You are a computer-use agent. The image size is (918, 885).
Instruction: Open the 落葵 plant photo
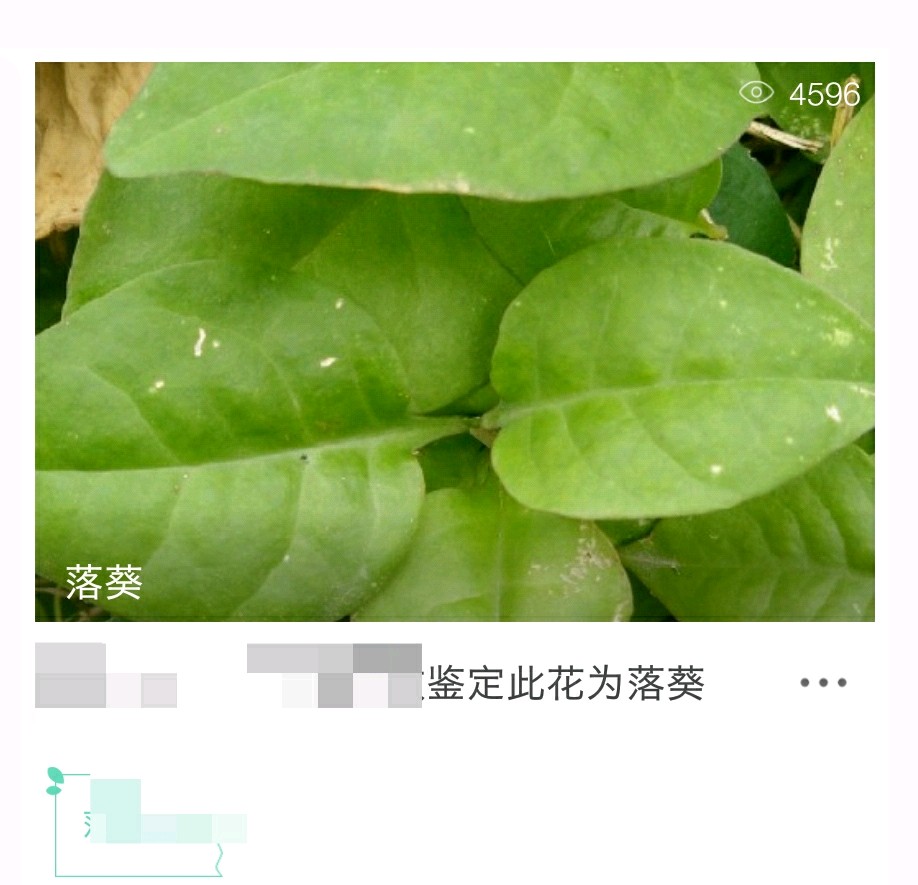[x=455, y=341]
